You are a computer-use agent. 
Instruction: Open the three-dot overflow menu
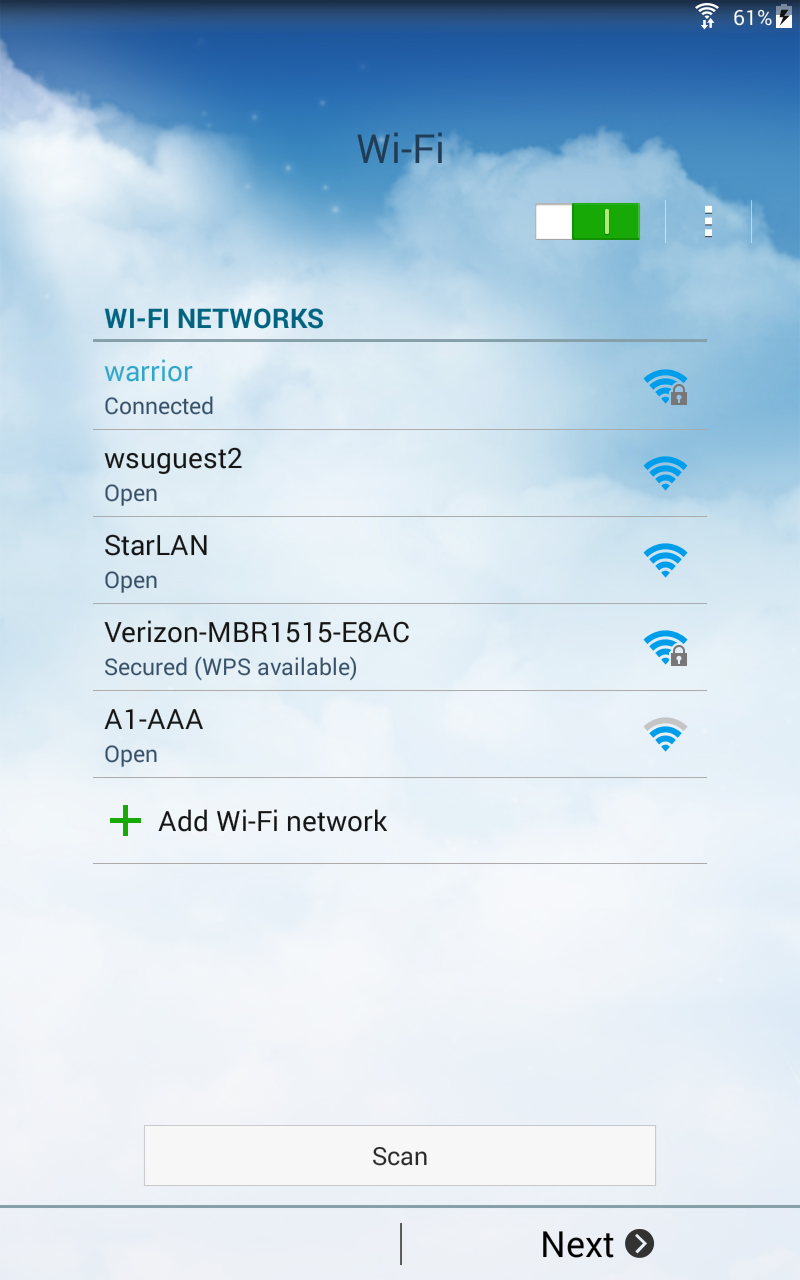(x=708, y=221)
